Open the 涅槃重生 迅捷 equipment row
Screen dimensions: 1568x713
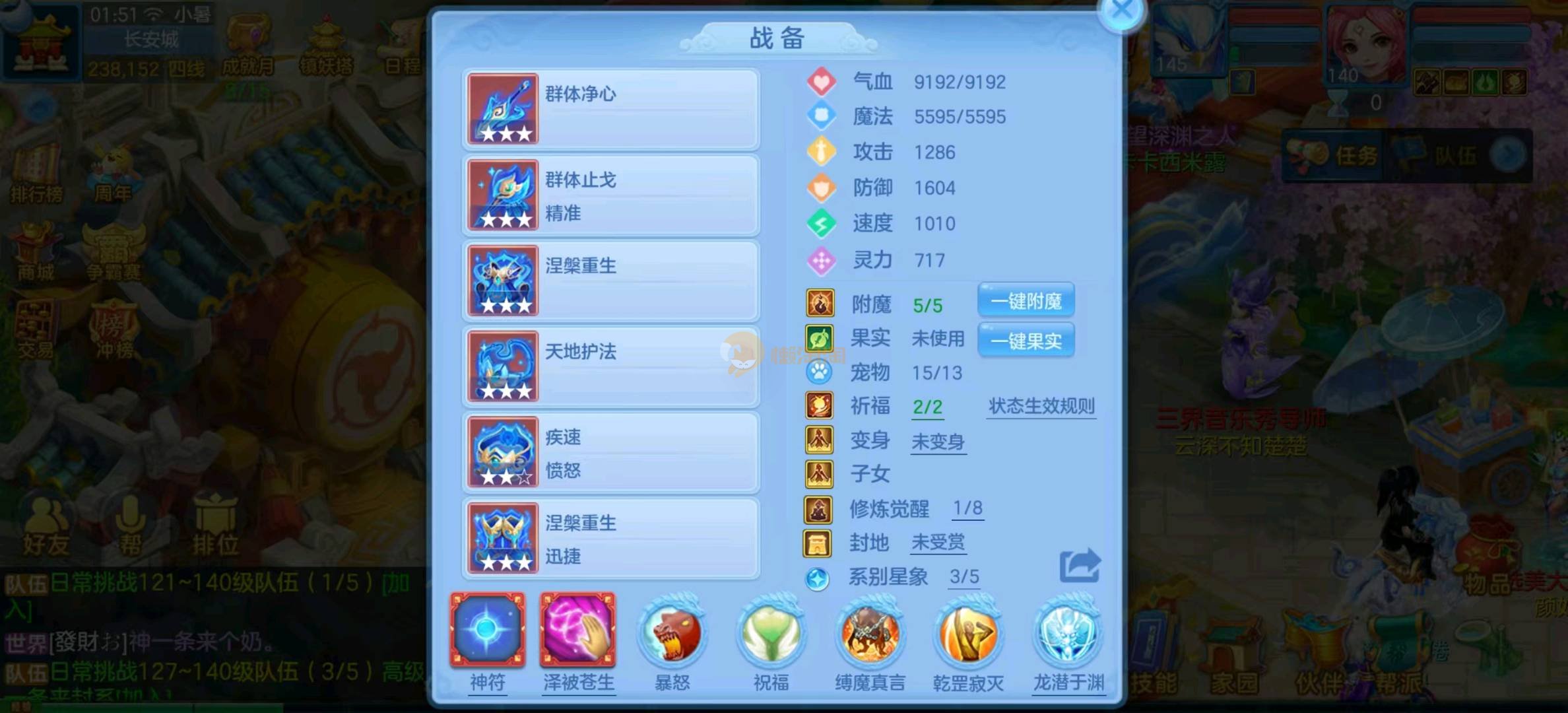click(611, 539)
